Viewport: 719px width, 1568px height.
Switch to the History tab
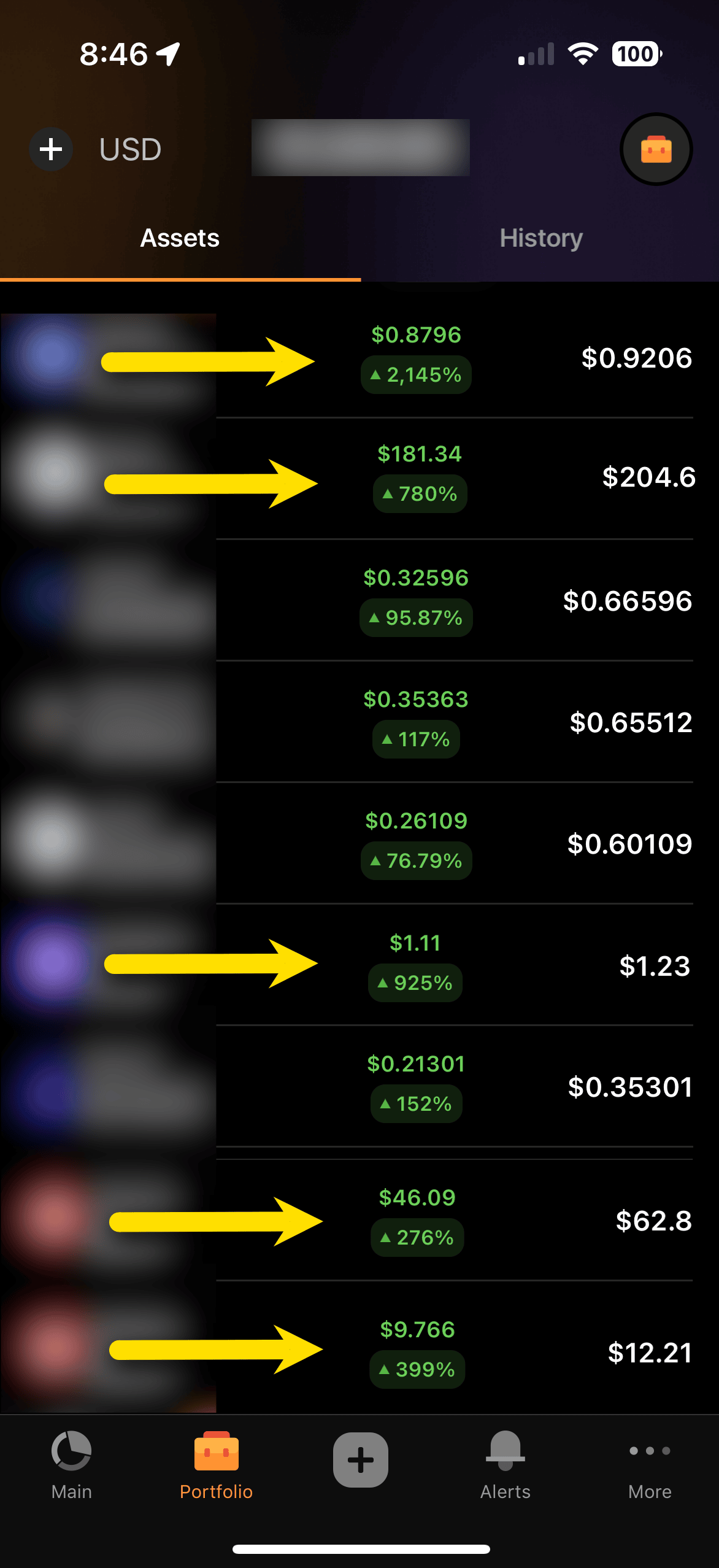tap(540, 238)
